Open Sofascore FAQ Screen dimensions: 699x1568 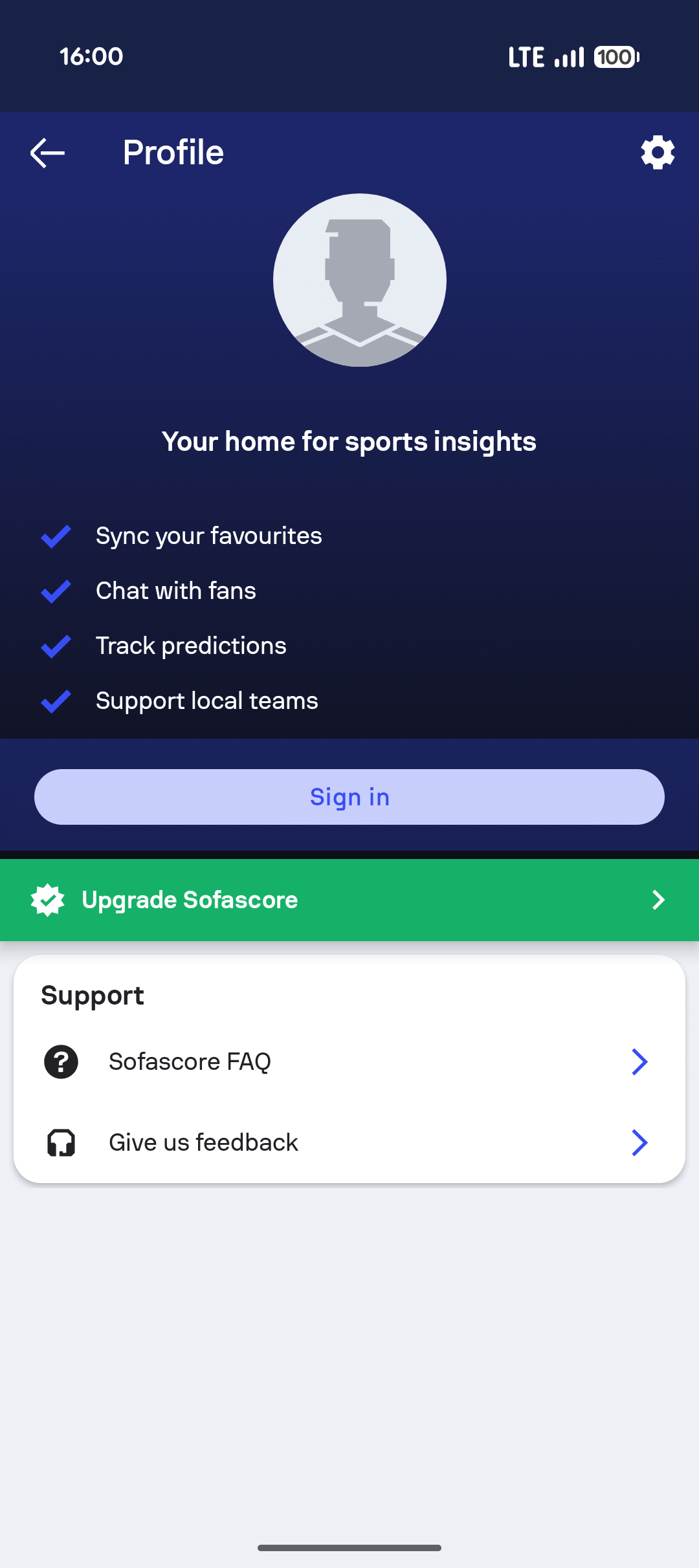coord(349,1062)
